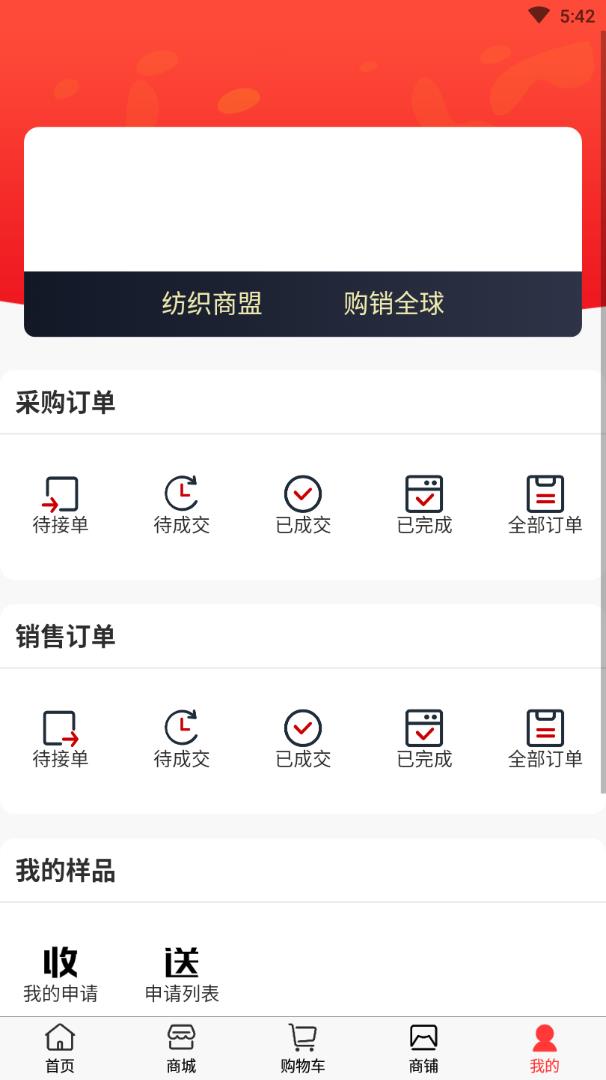Open 待成交 under 采购订单
606x1080 pixels.
[x=182, y=505]
